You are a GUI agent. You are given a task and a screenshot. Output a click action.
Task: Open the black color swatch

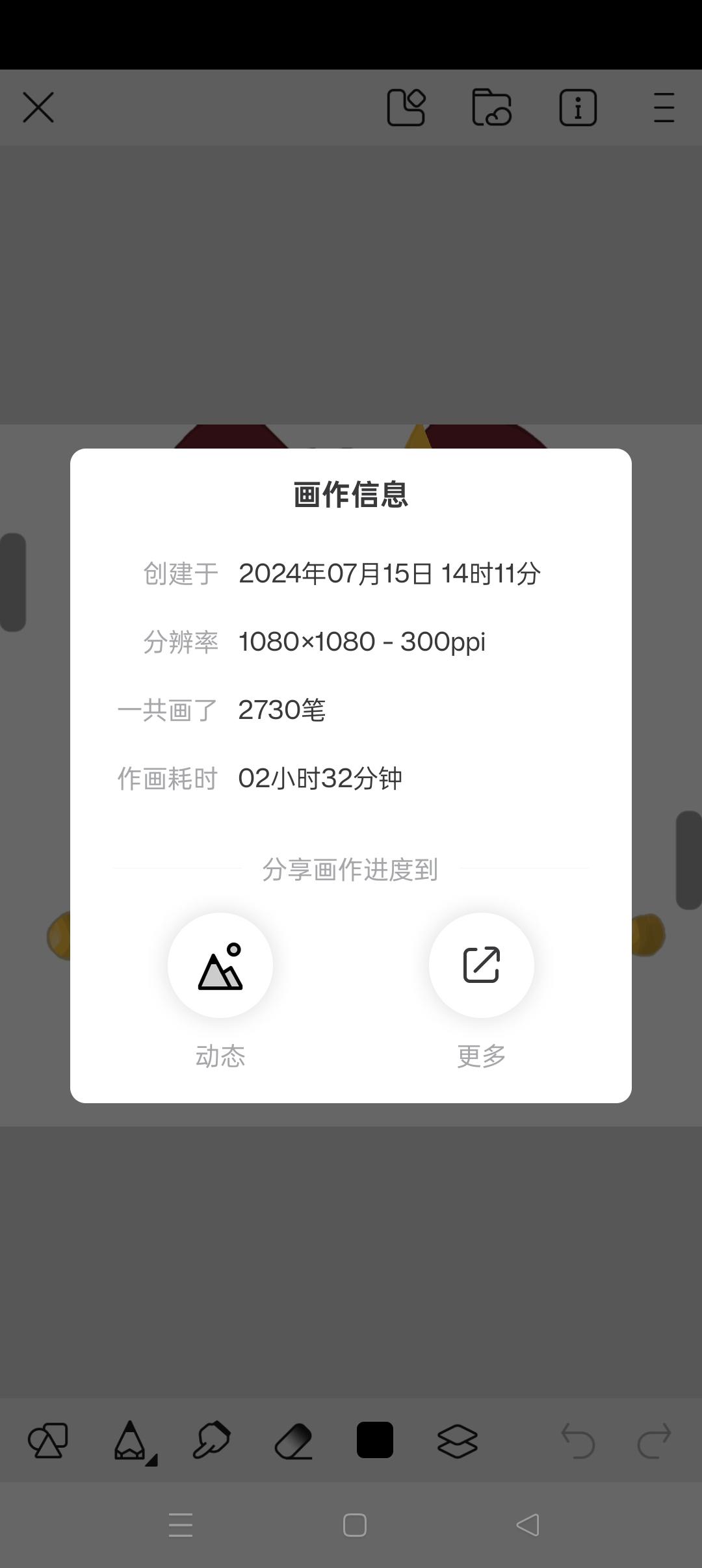(x=375, y=1440)
